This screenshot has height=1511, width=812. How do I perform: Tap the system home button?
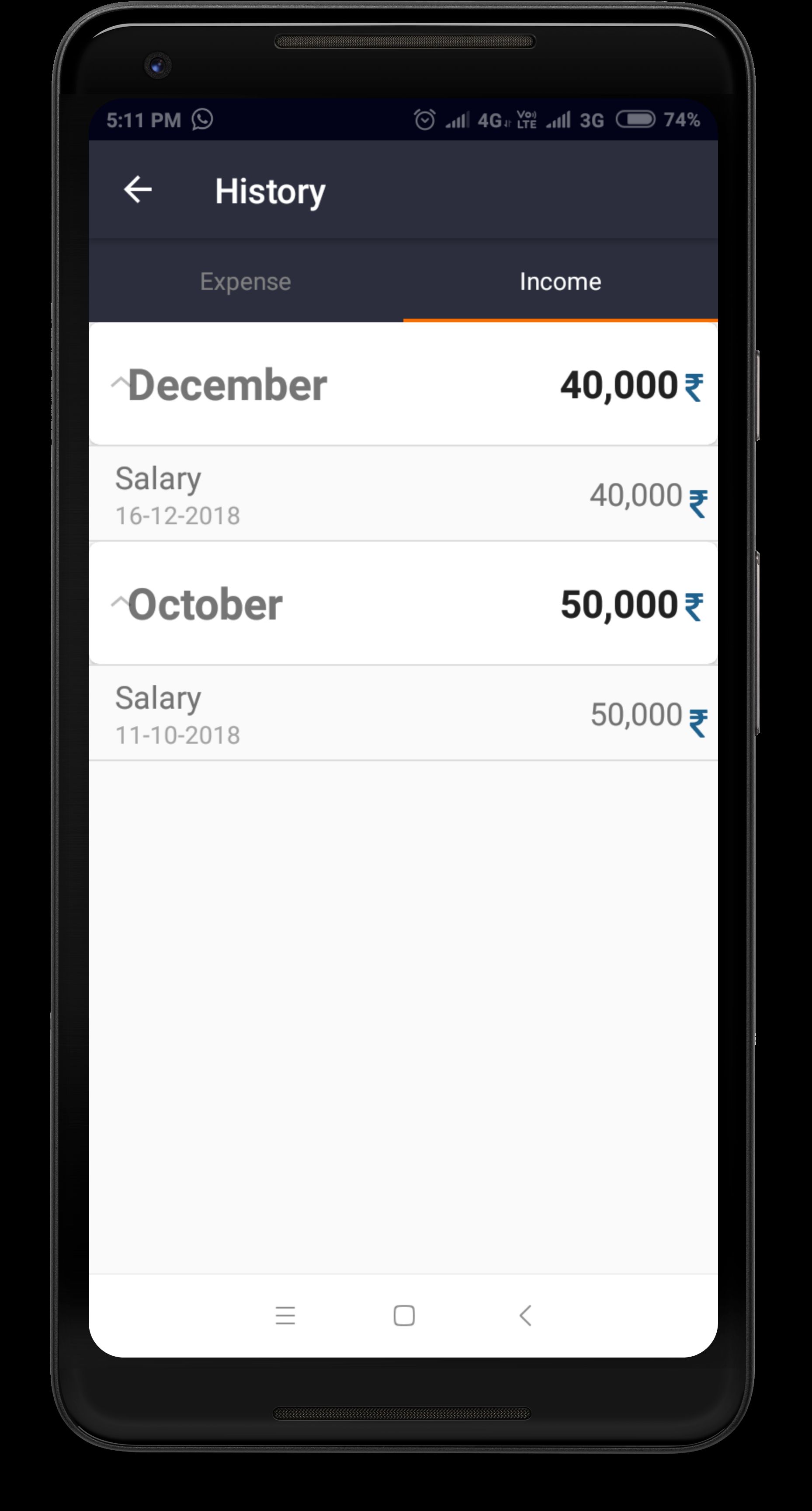coord(404,1316)
